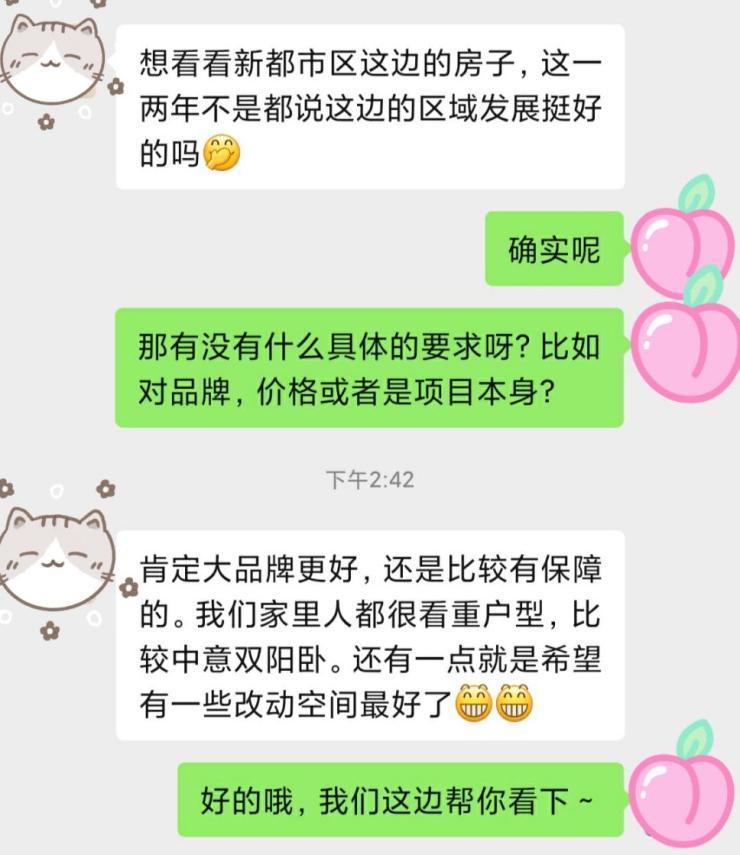View the cat avatar profile beside 肯定大品牌更好
The image size is (740, 855).
click(54, 558)
